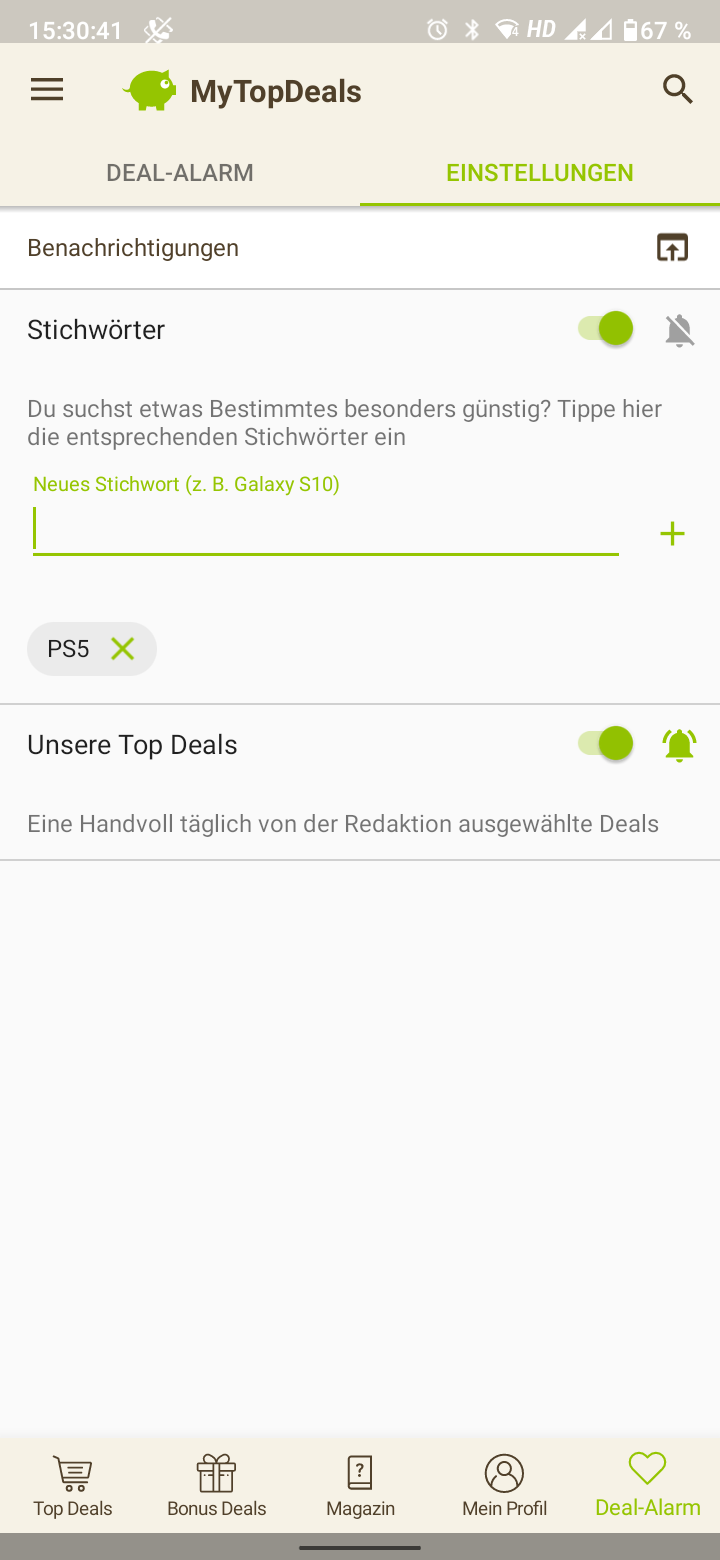
Task: Switch to the Deal-Alarm top tab
Action: coord(180,173)
